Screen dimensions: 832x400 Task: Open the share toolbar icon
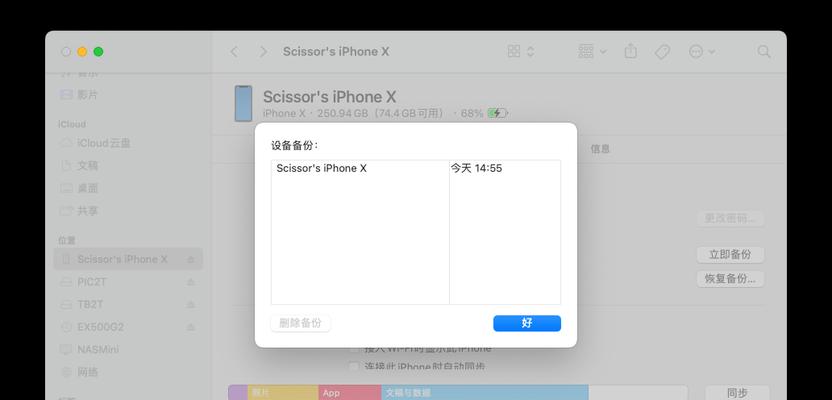(x=631, y=51)
